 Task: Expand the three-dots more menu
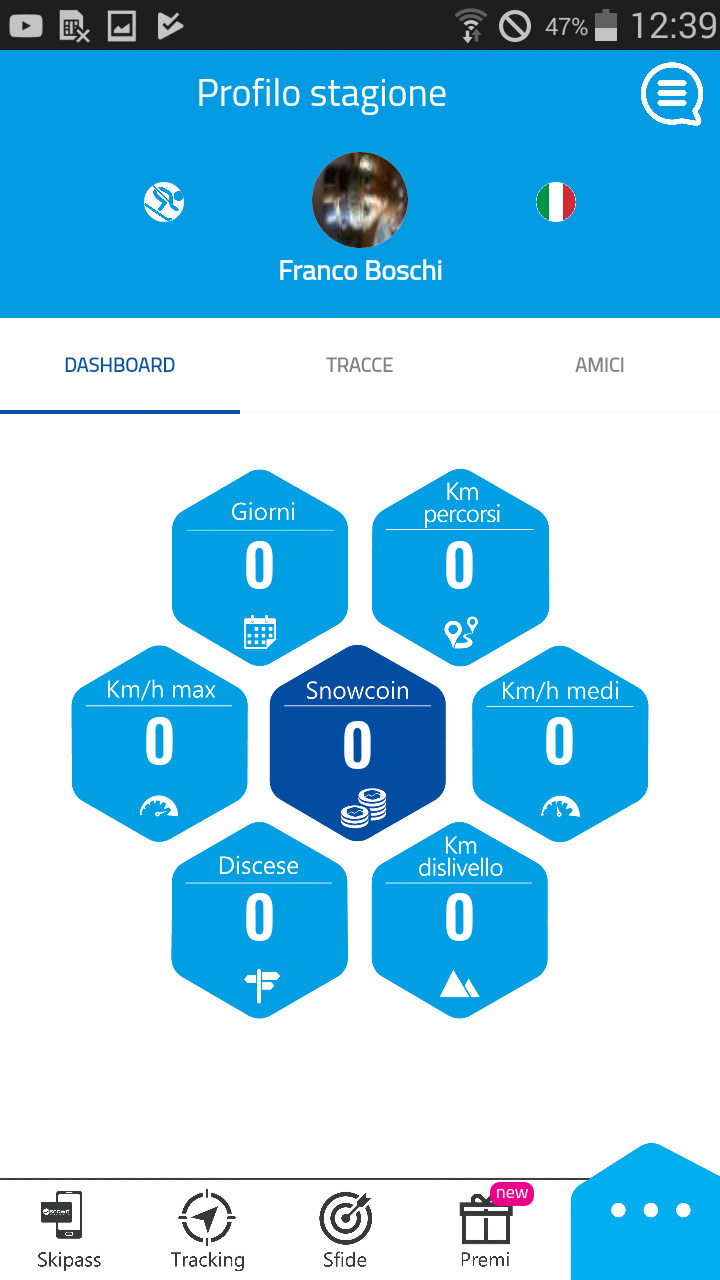pyautogui.click(x=650, y=1211)
